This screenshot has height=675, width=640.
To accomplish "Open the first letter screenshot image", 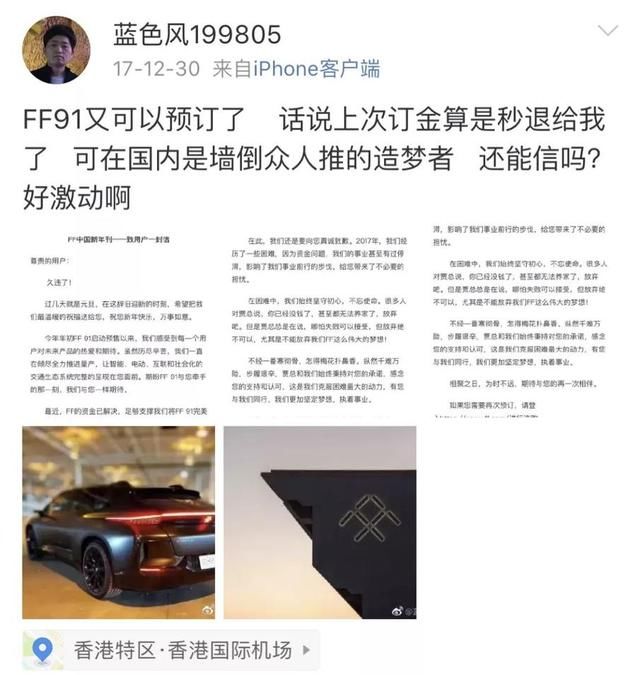I will click(x=118, y=321).
